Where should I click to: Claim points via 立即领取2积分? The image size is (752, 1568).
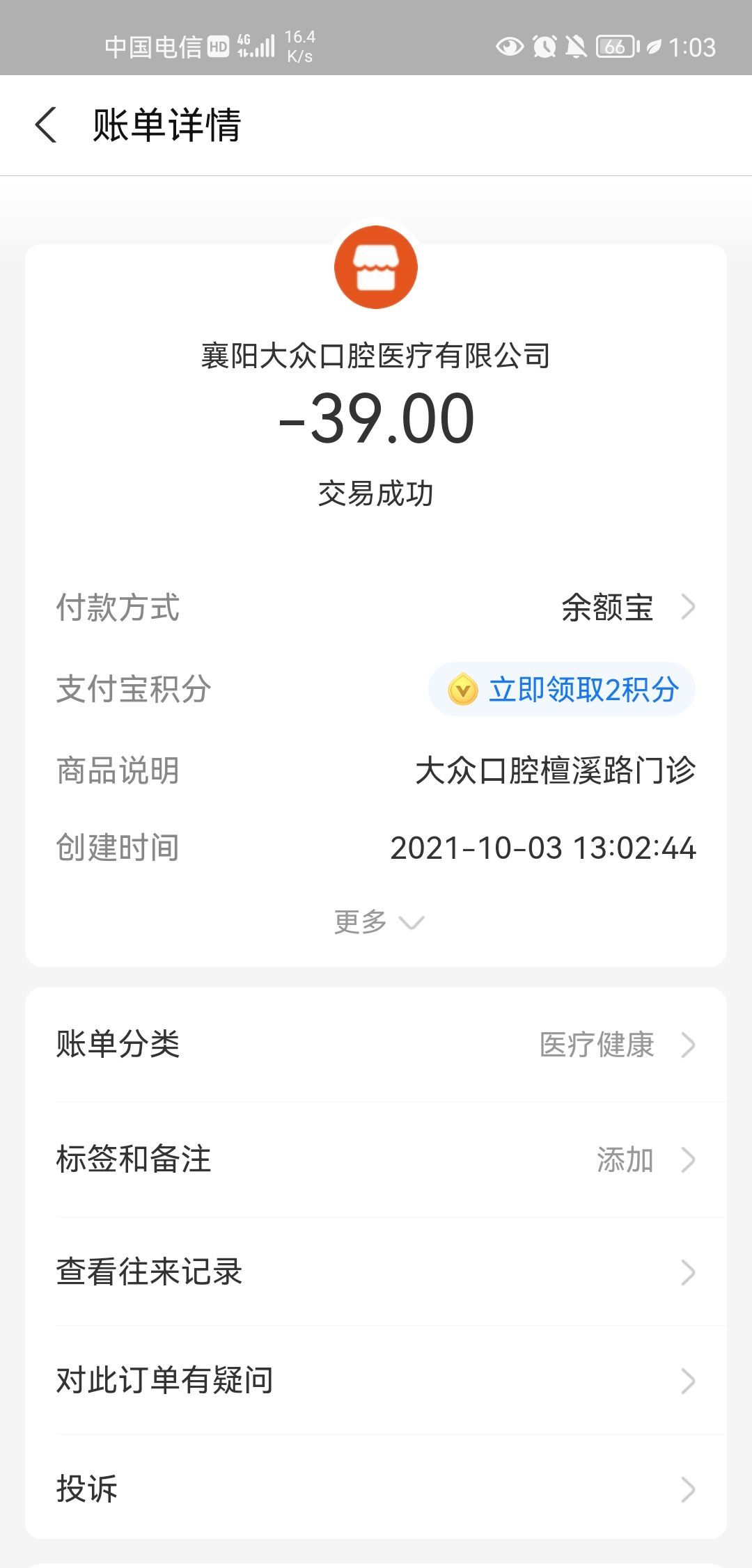click(562, 690)
